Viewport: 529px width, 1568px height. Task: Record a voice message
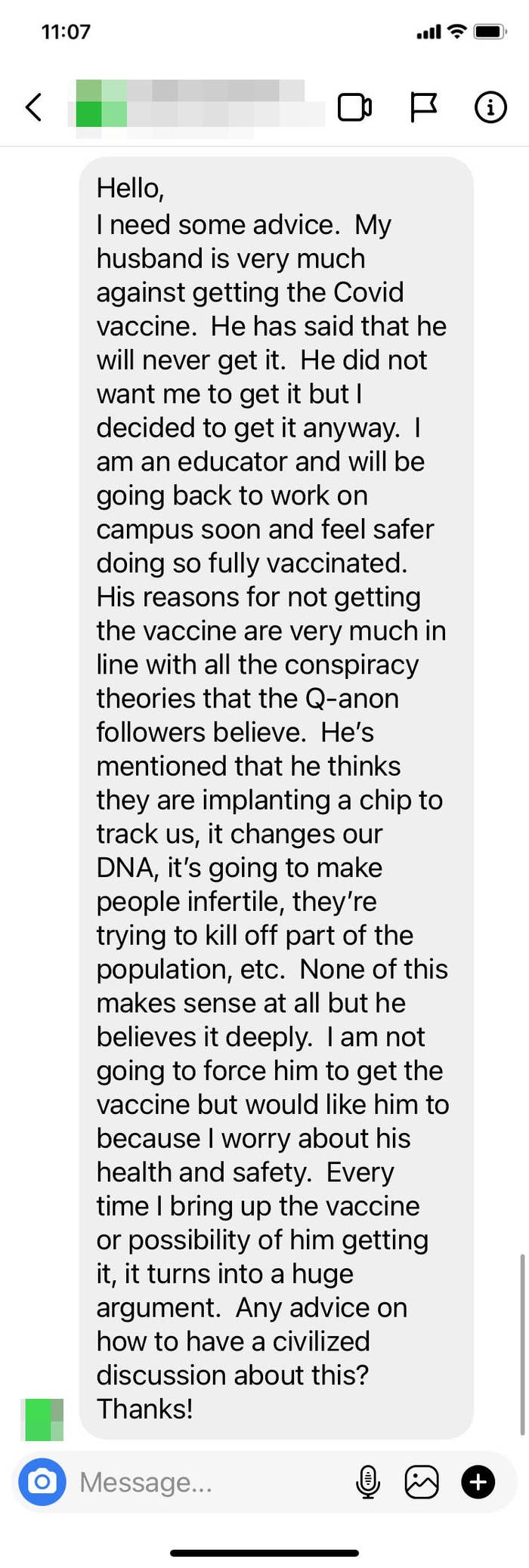click(x=367, y=1482)
